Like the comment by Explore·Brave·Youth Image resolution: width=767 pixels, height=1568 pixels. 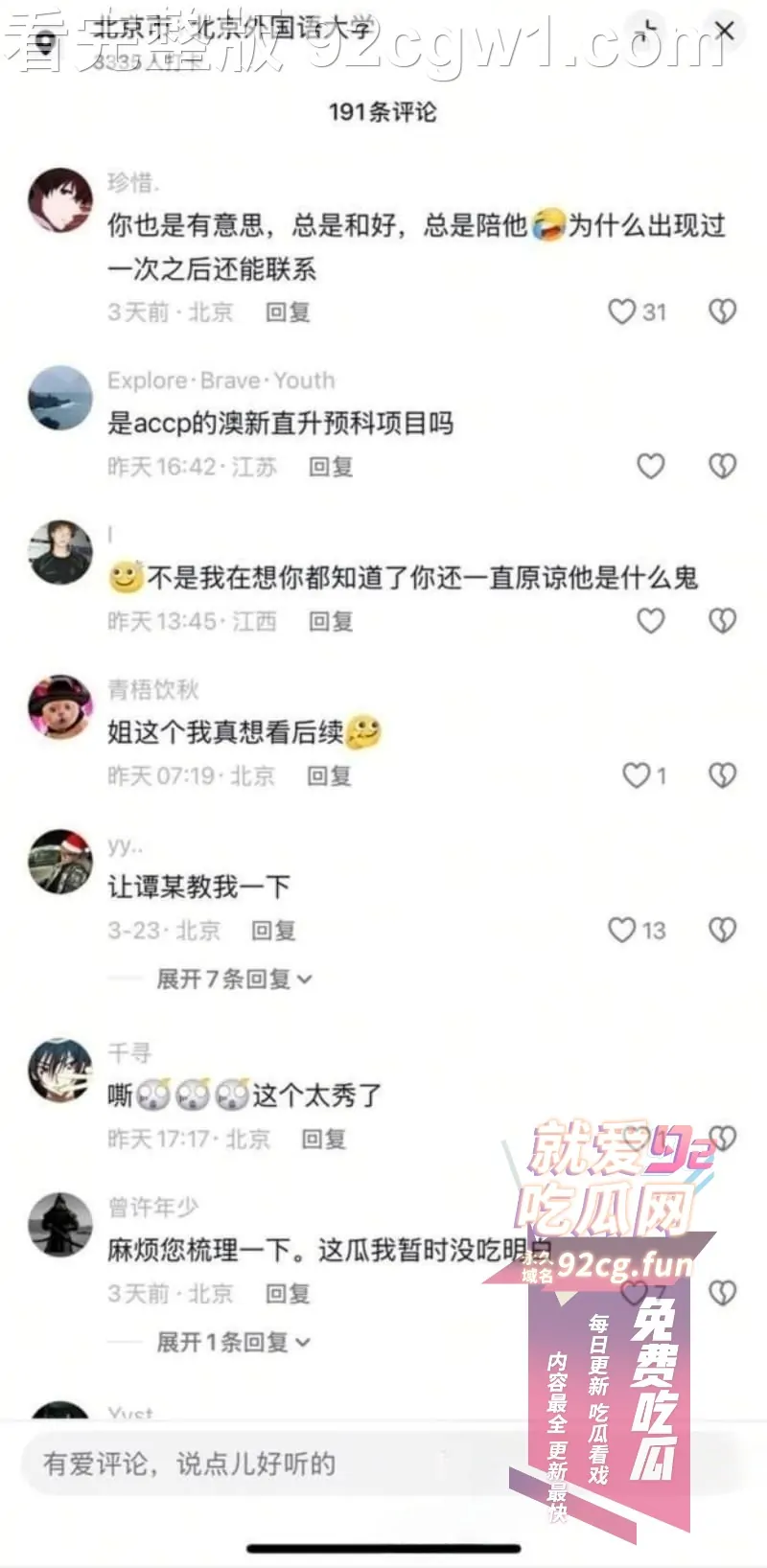[651, 466]
